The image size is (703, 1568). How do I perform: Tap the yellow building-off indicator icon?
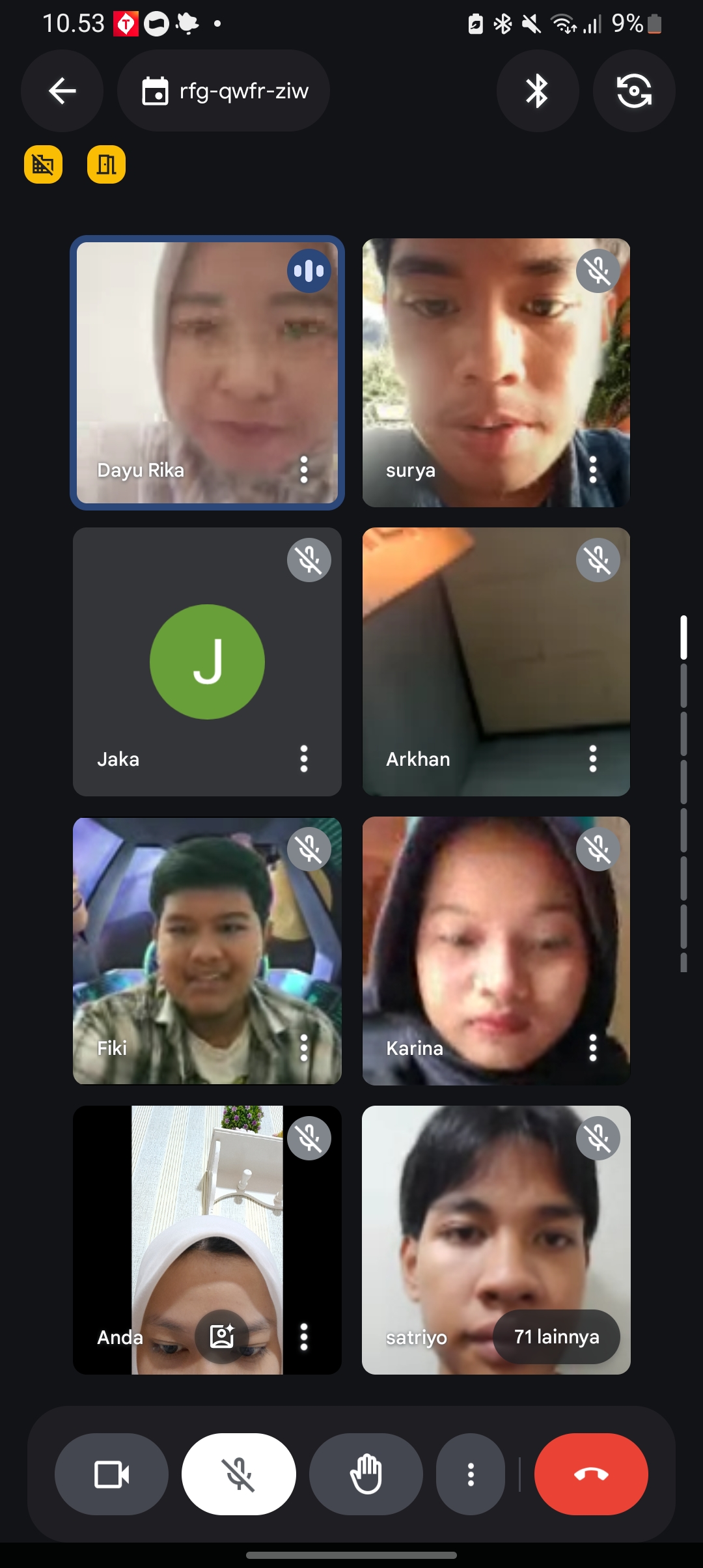(x=44, y=164)
